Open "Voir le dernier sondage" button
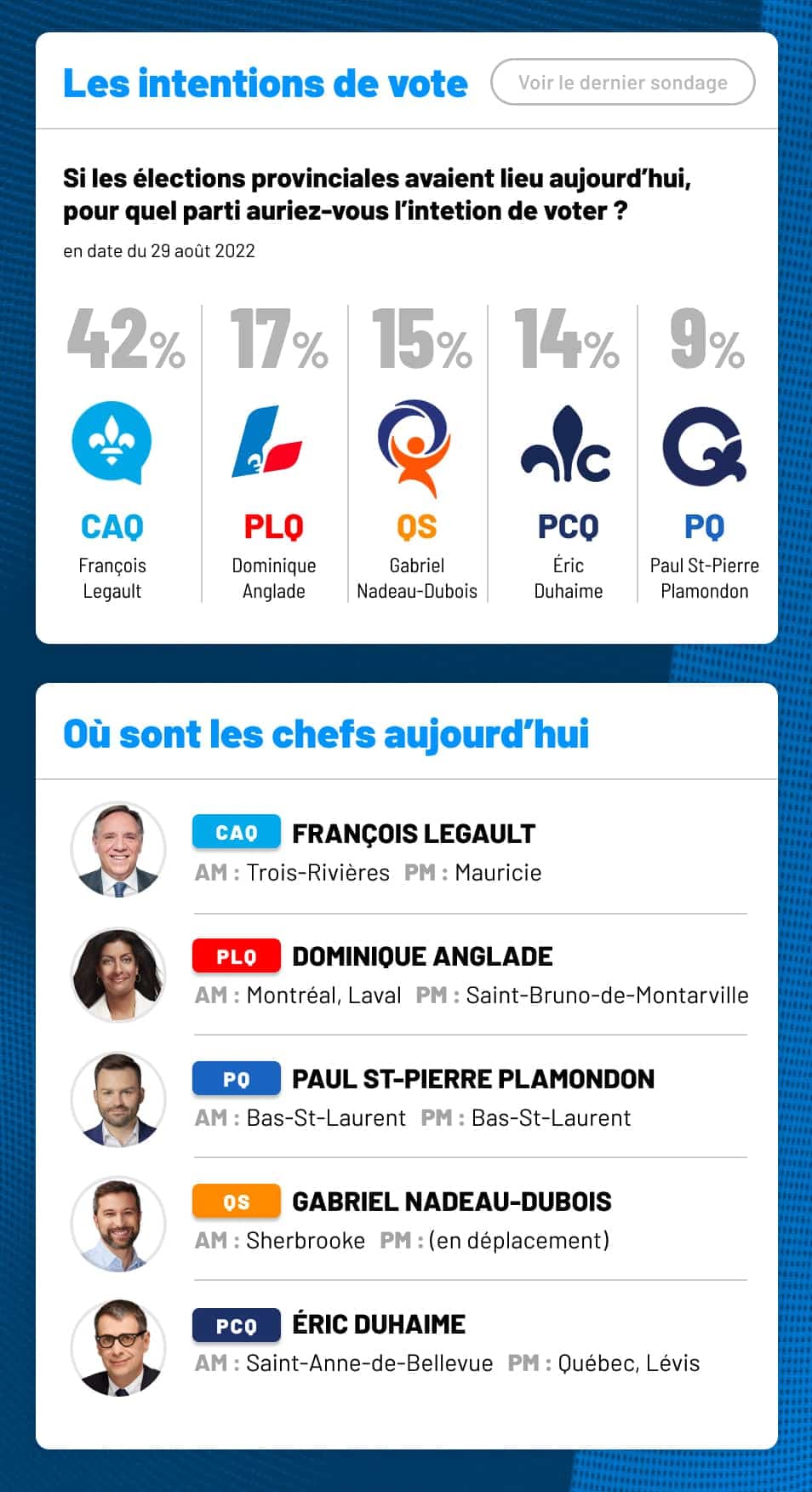The height and width of the screenshot is (1492, 812). (622, 83)
